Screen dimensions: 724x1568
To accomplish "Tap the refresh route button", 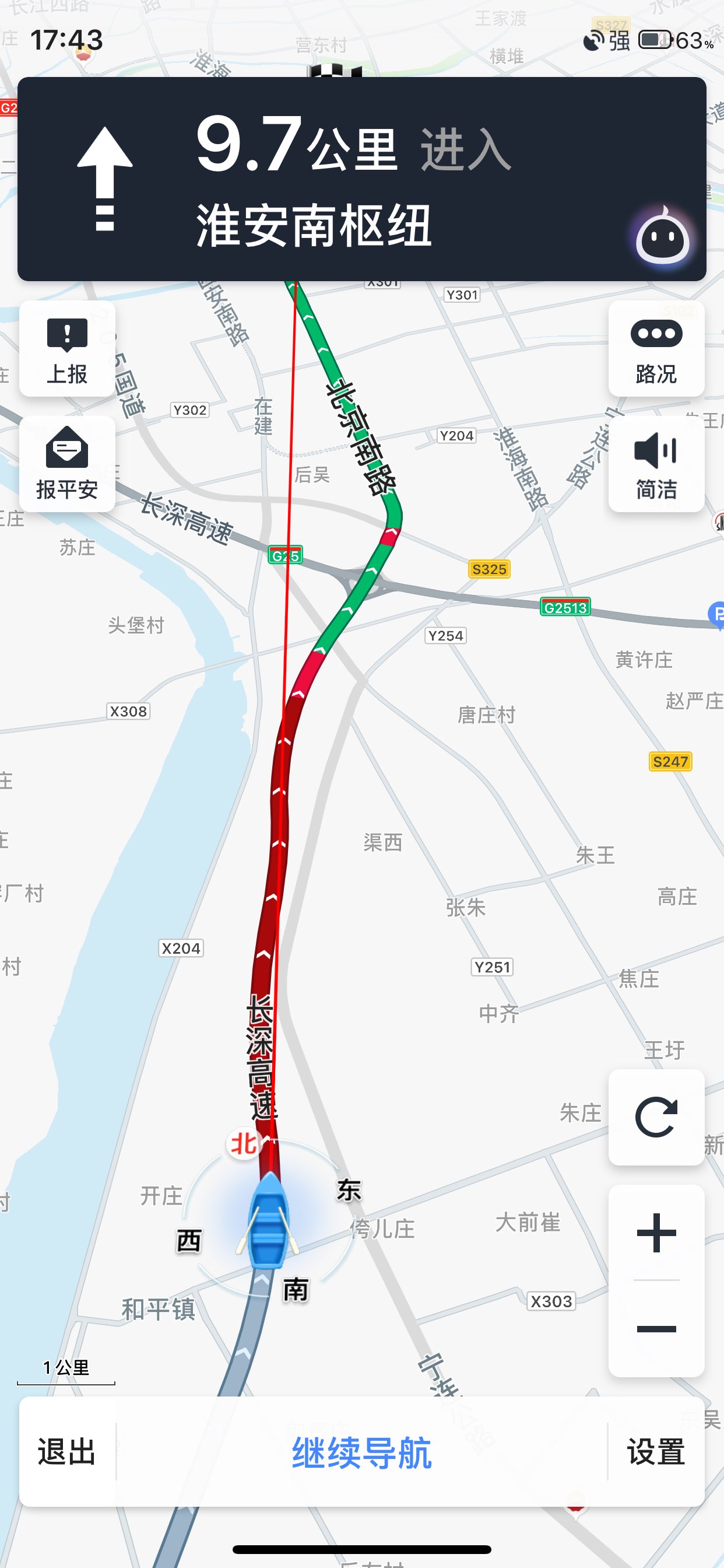I will pos(656,1117).
